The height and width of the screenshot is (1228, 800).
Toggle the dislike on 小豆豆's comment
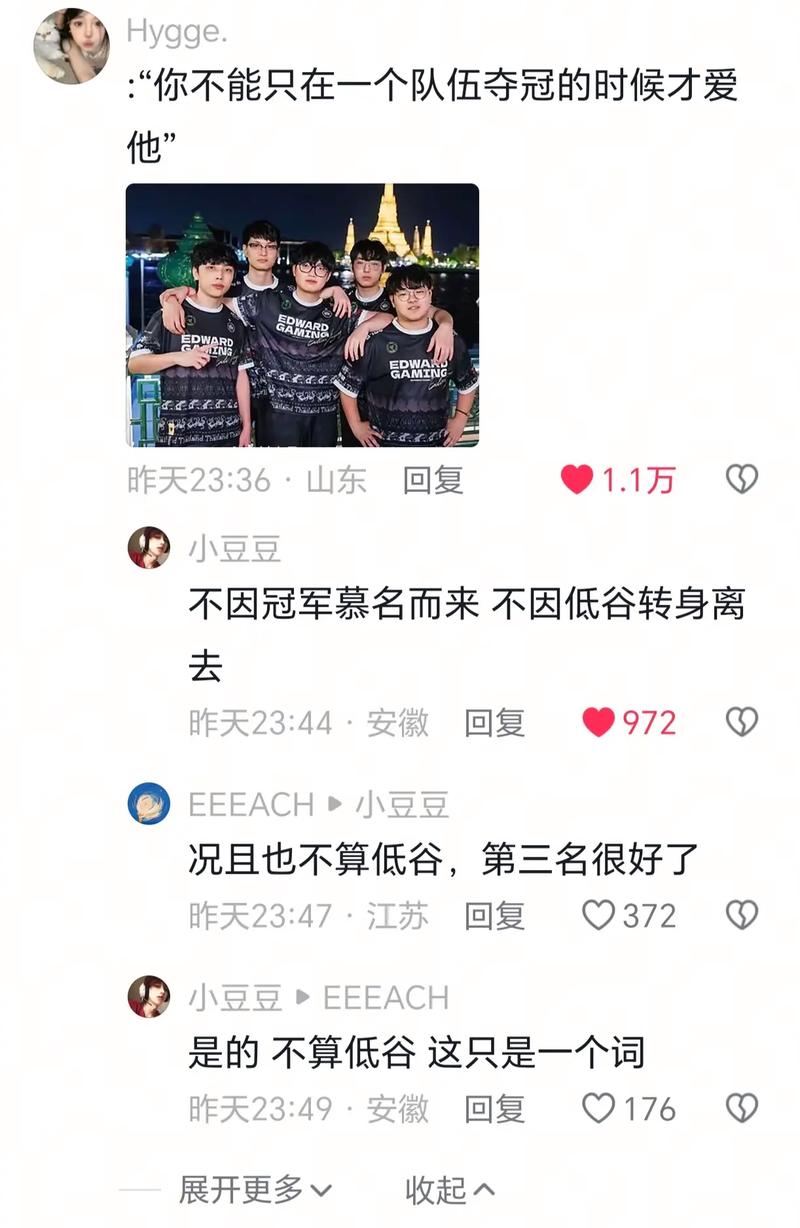tap(740, 721)
